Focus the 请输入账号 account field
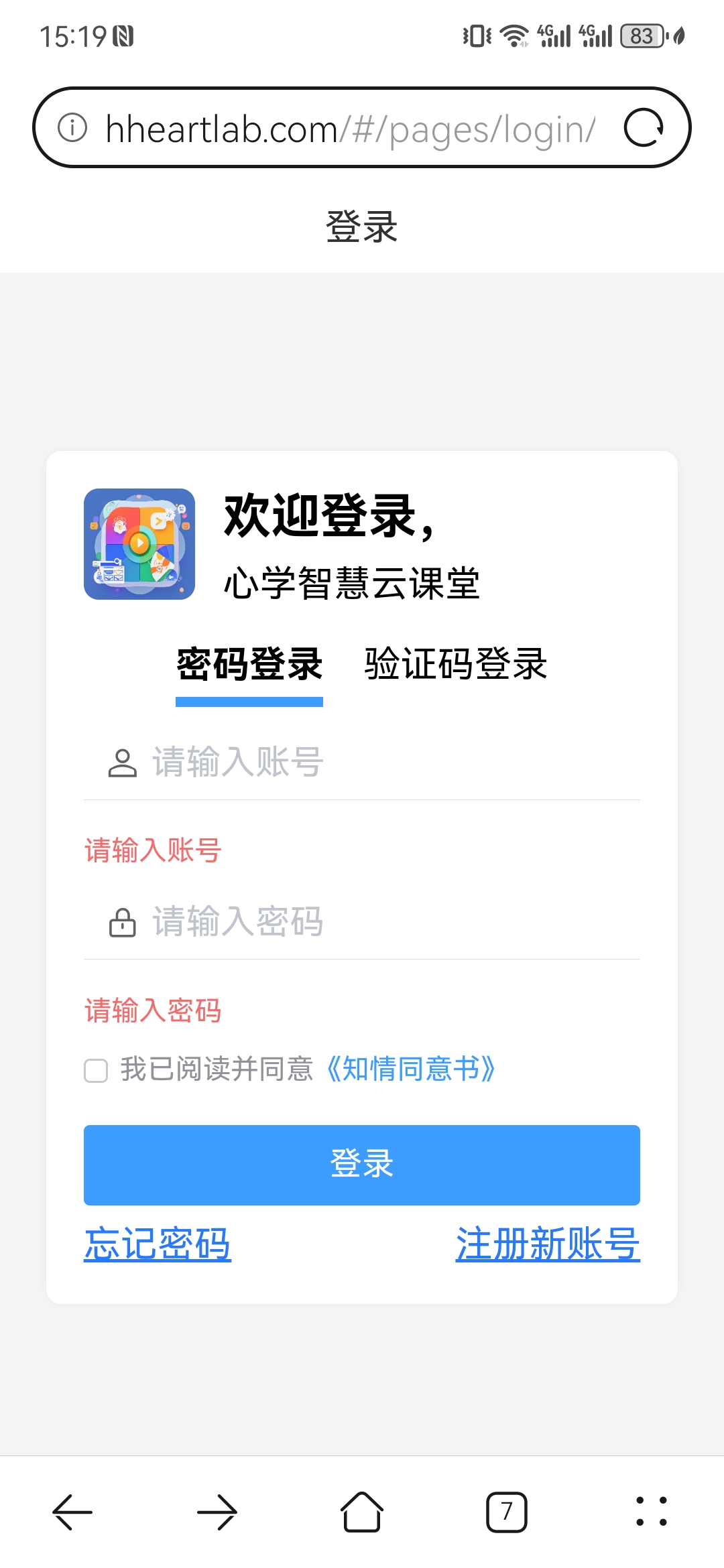This screenshot has height=1568, width=724. tap(389, 763)
